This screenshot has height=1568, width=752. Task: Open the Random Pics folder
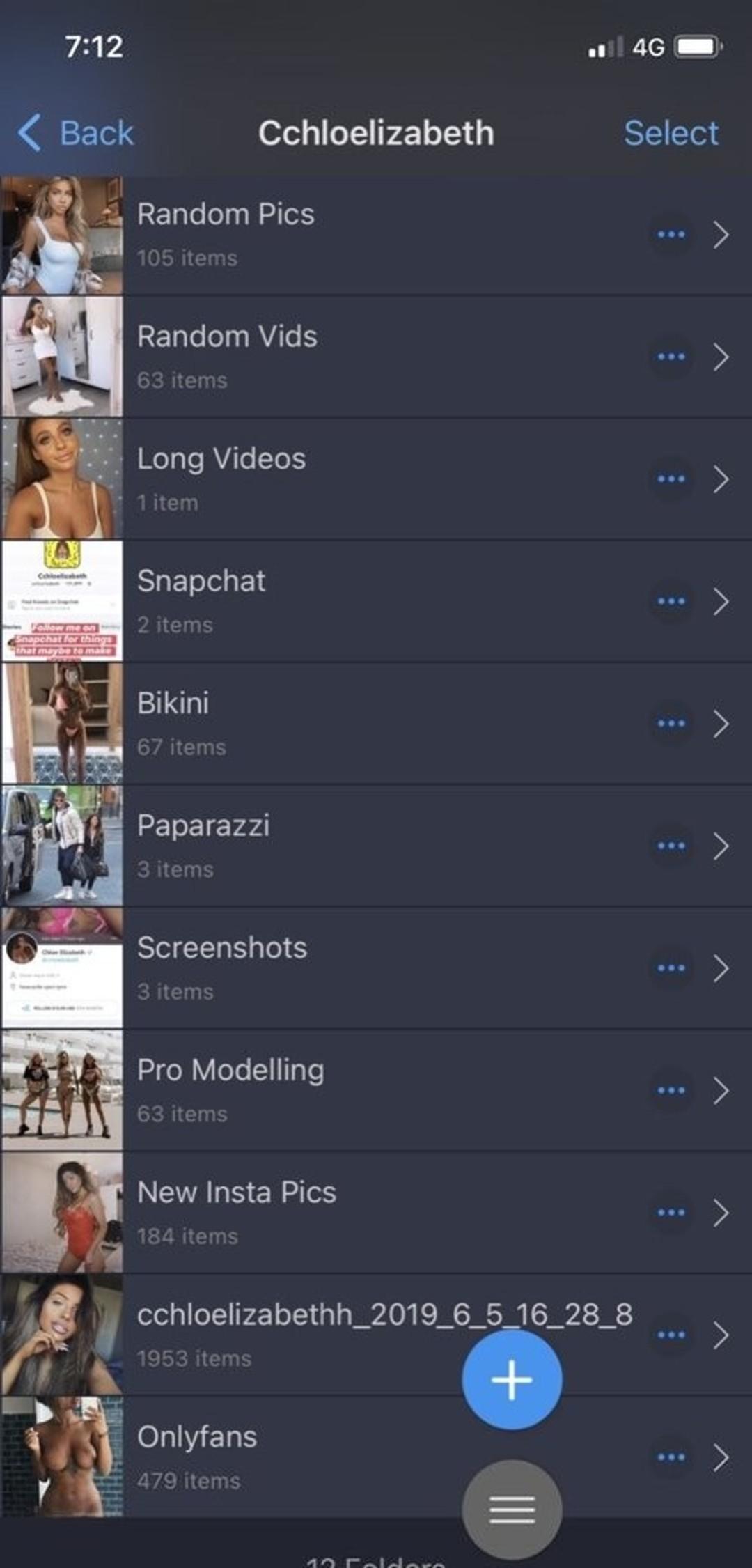point(226,215)
